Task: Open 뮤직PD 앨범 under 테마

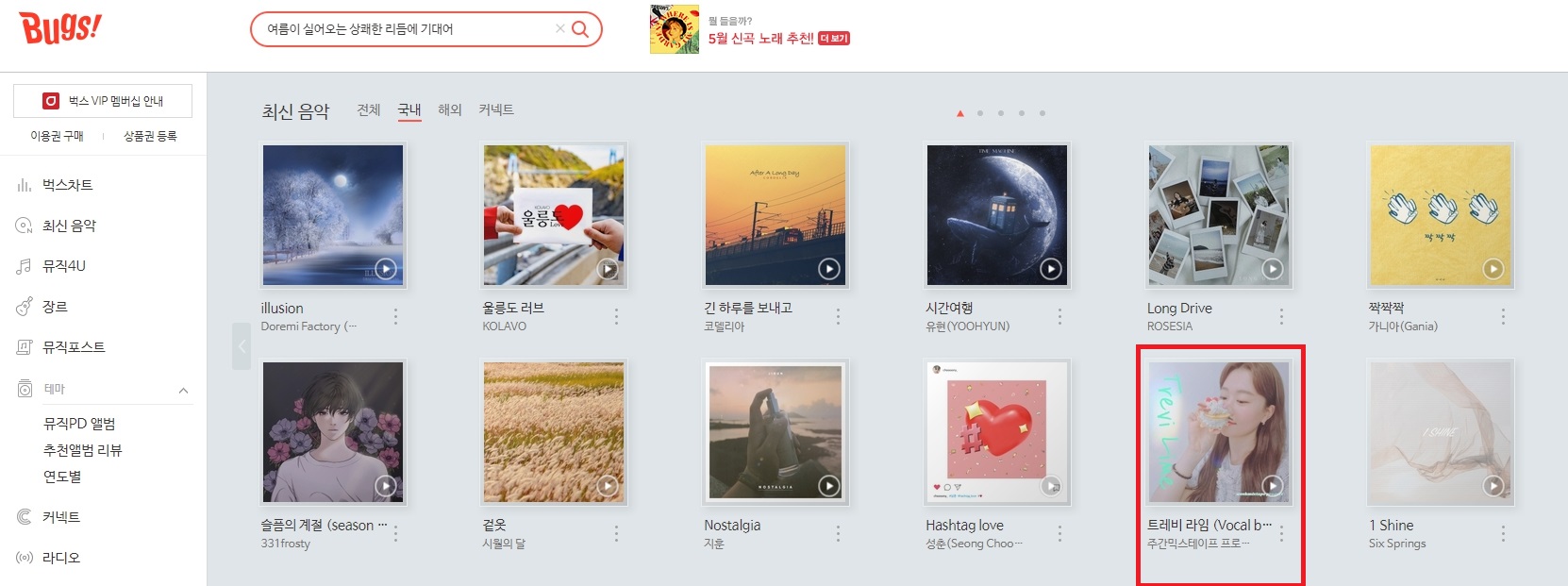Action: (79, 424)
